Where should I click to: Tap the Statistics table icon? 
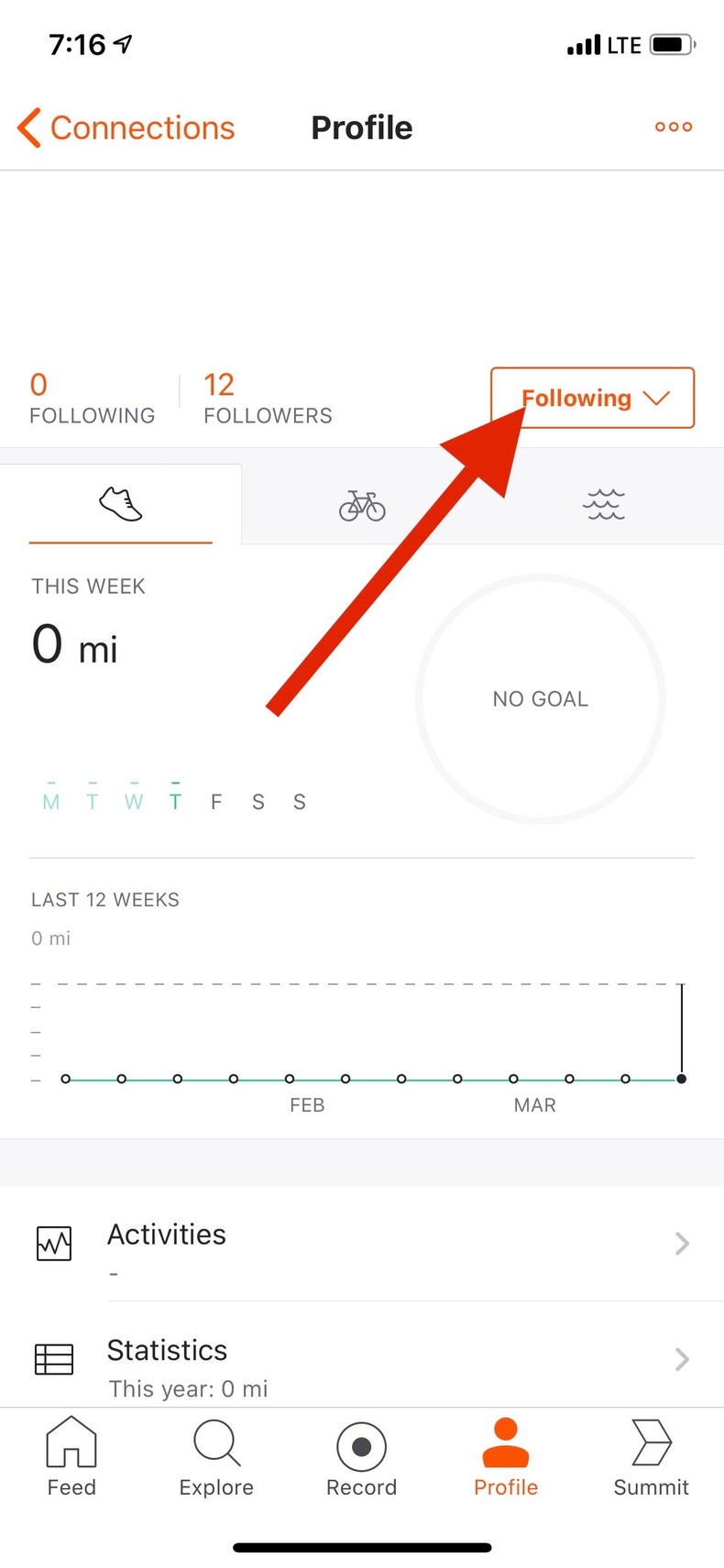pyautogui.click(x=53, y=1359)
